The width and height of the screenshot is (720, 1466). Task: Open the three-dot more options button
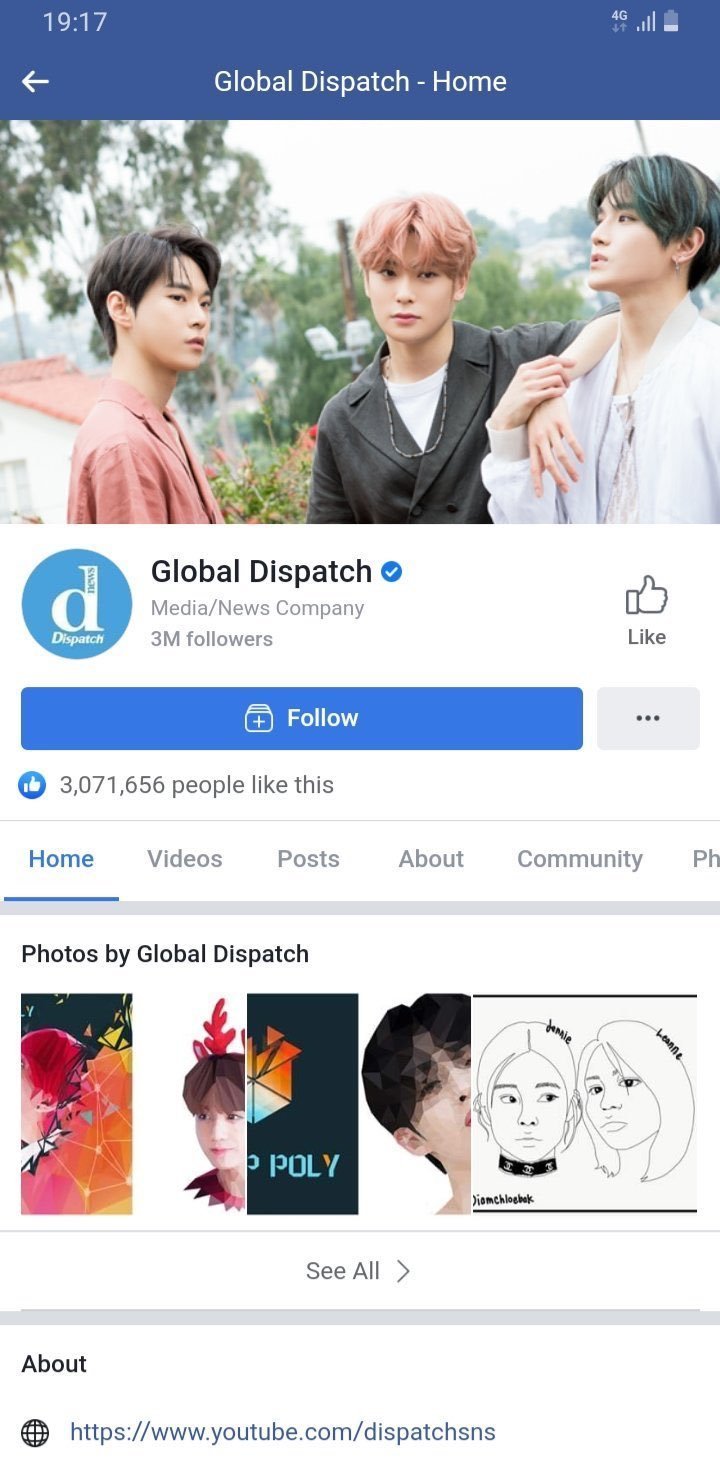648,718
